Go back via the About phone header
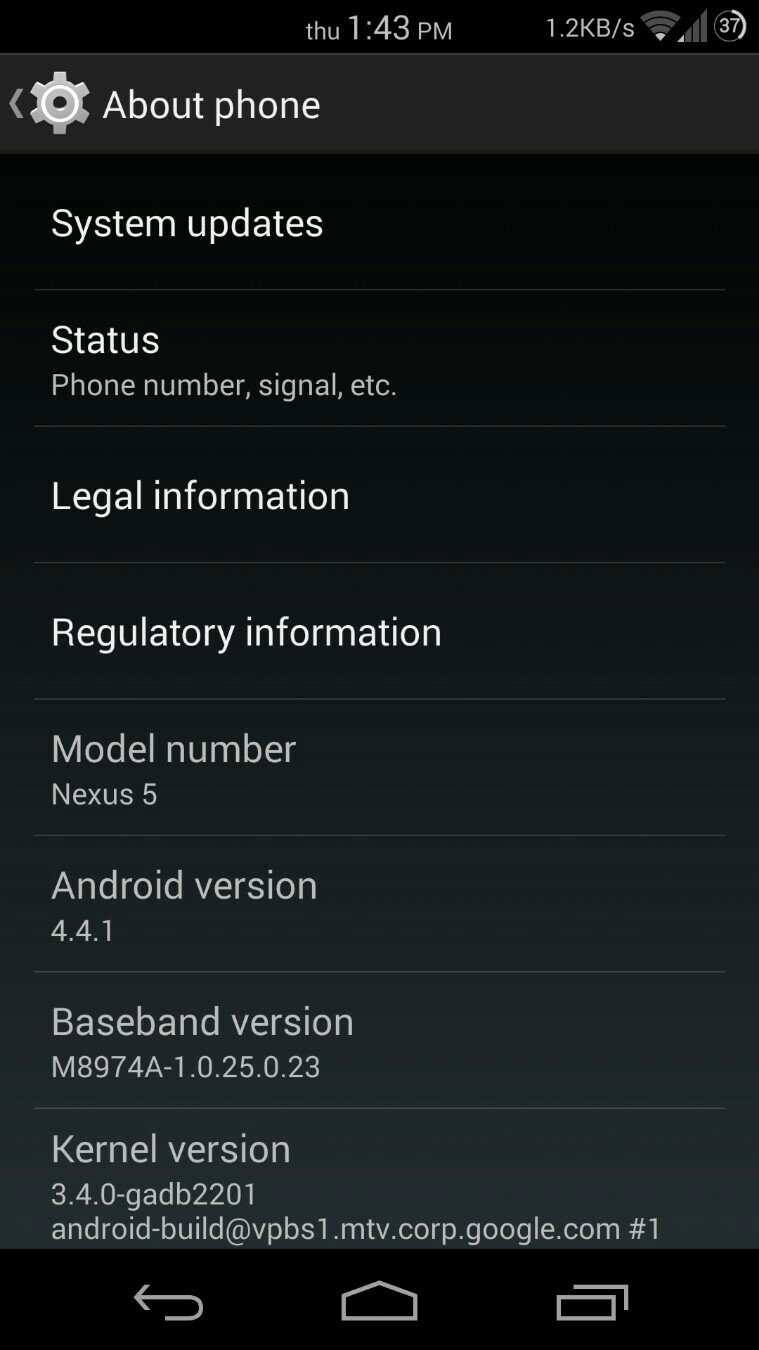Screen dimensions: 759x1350 [165, 104]
